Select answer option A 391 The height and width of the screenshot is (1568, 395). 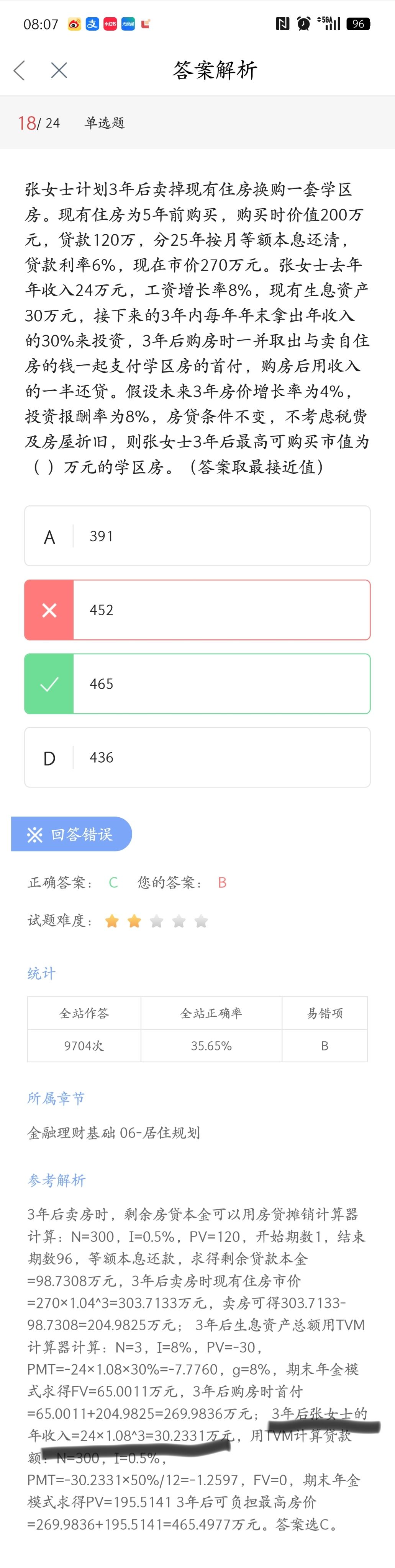click(197, 536)
